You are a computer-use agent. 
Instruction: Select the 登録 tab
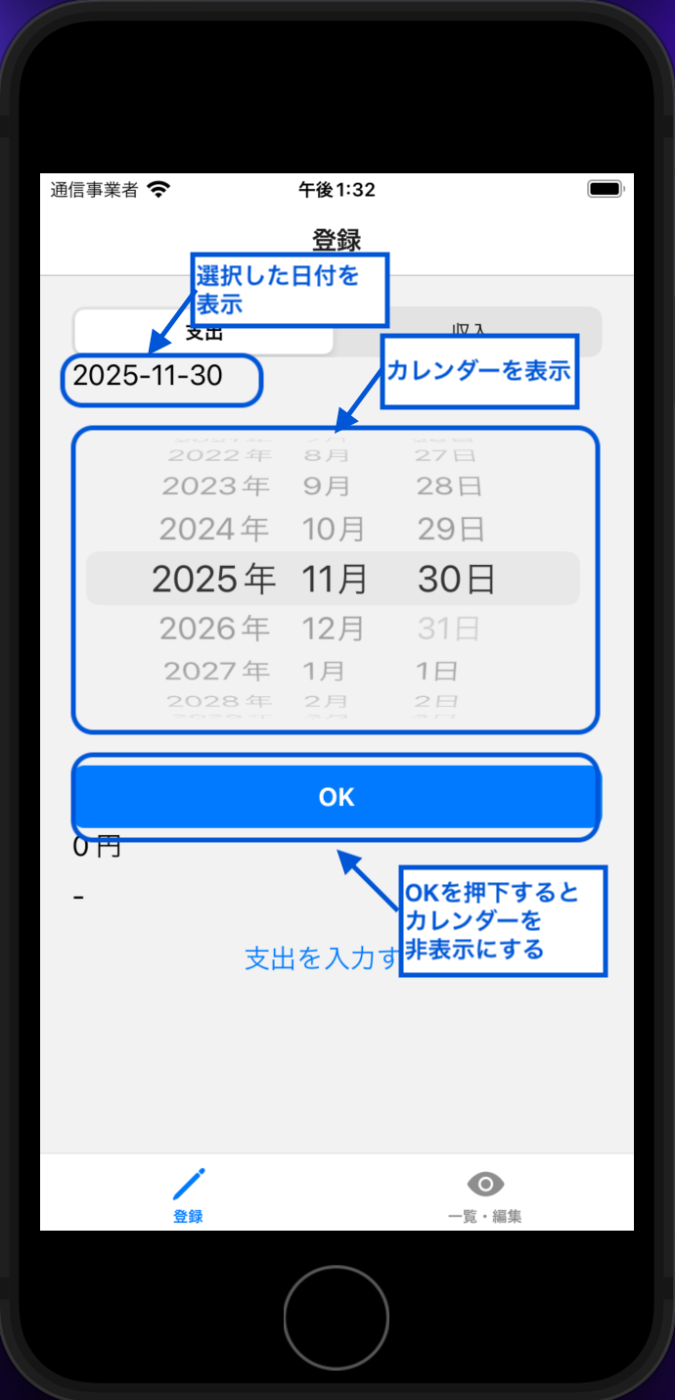[188, 1196]
